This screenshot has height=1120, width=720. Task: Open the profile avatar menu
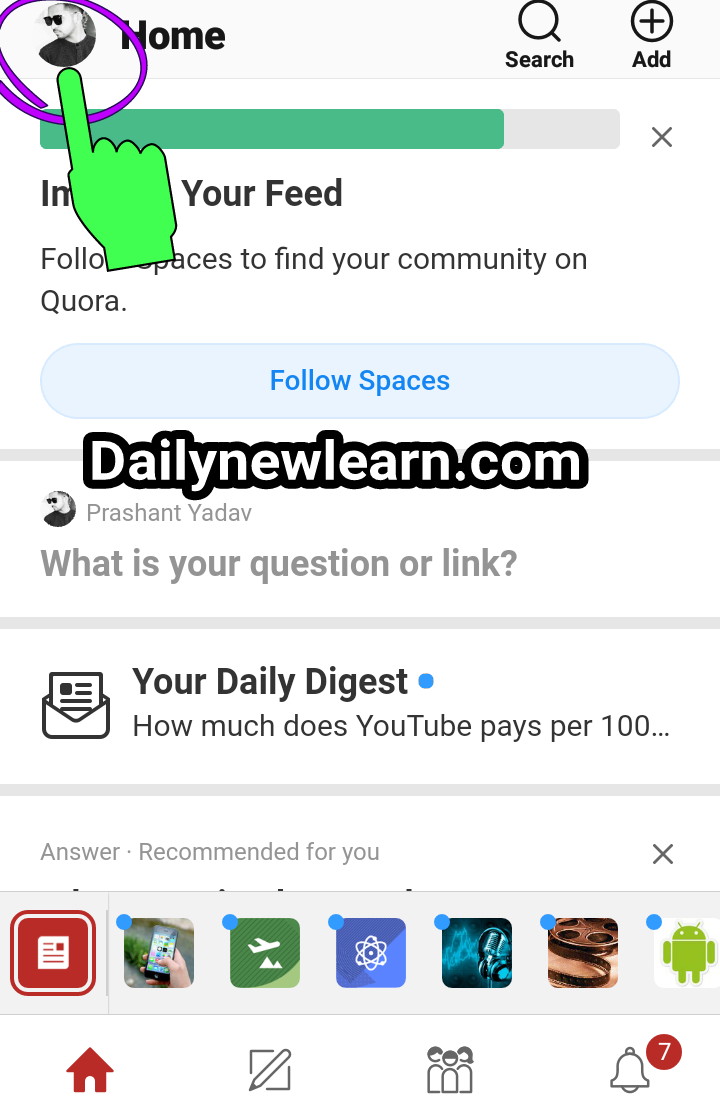pos(66,36)
